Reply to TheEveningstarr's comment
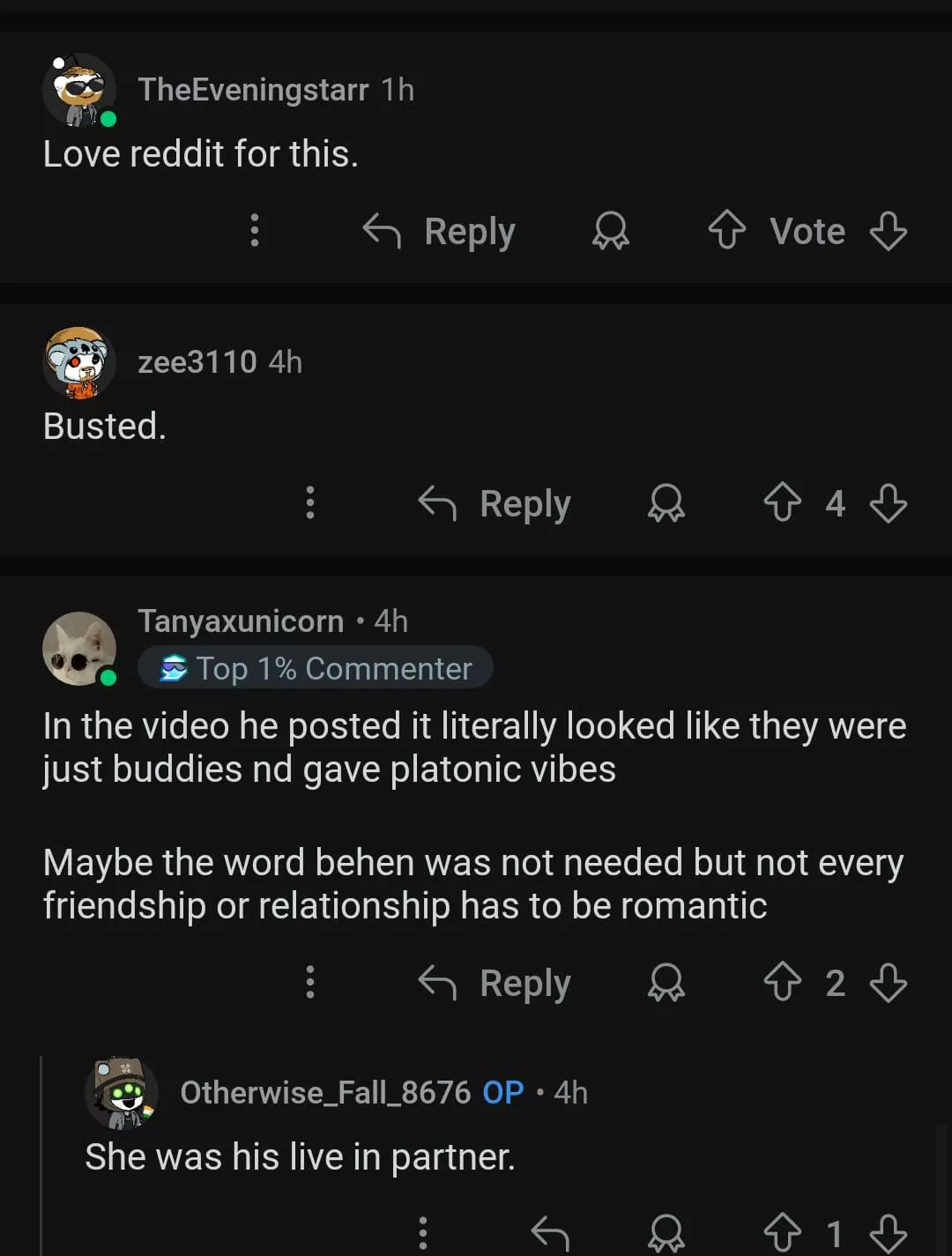 [x=440, y=232]
